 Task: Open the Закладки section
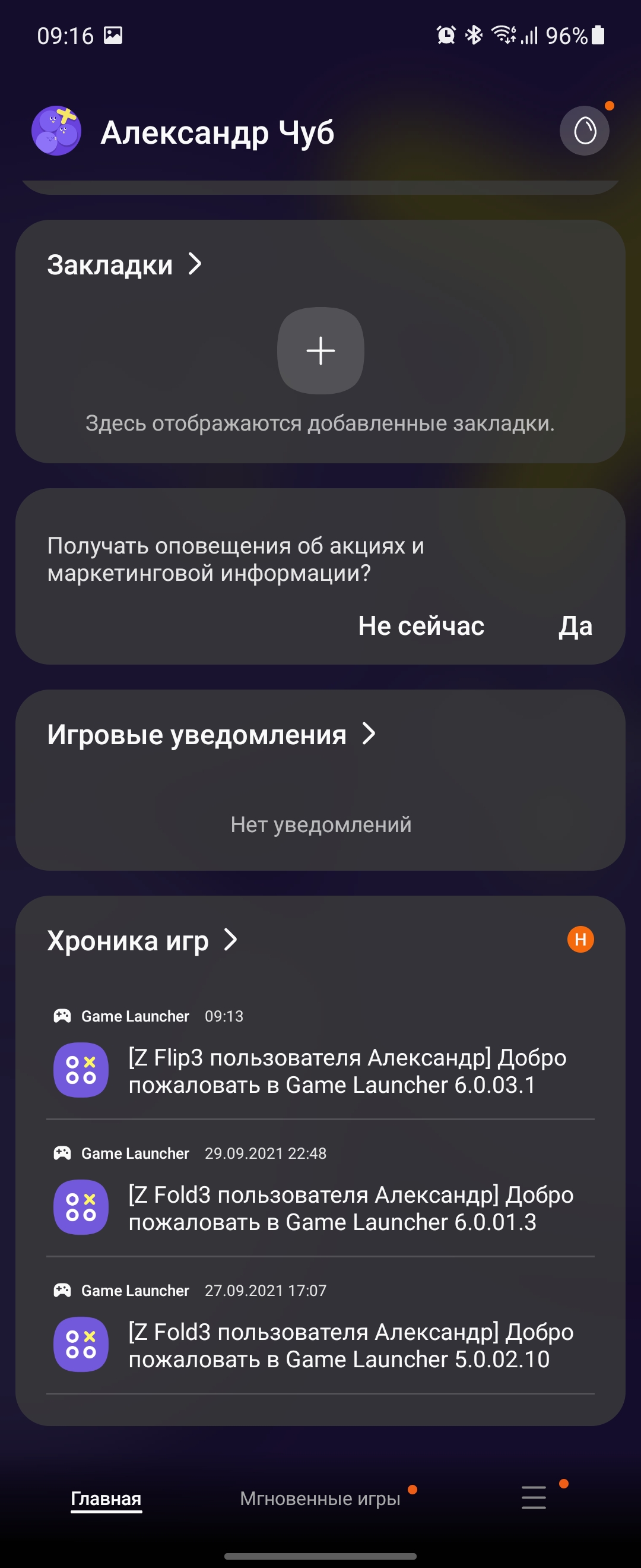125,265
